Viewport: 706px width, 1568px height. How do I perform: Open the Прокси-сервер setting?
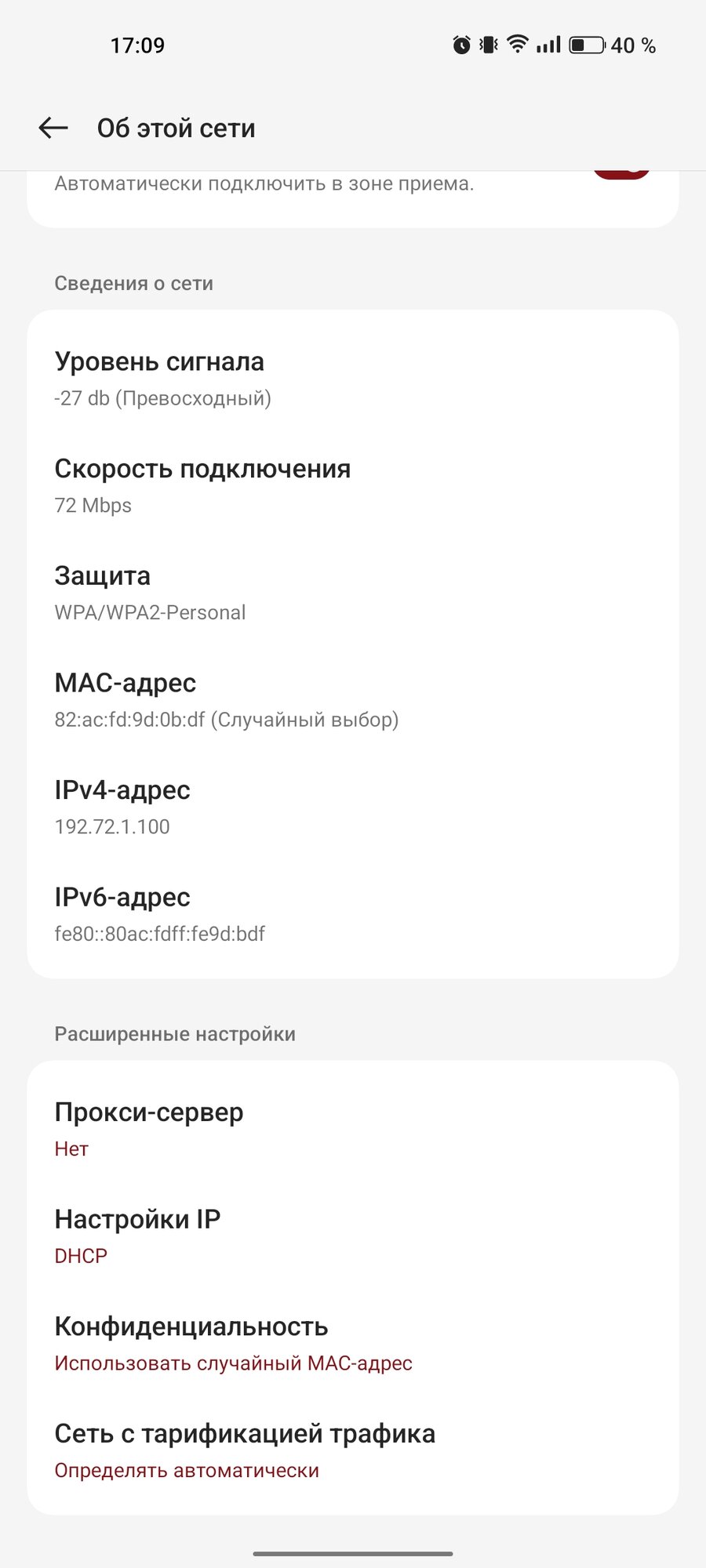(x=352, y=1129)
